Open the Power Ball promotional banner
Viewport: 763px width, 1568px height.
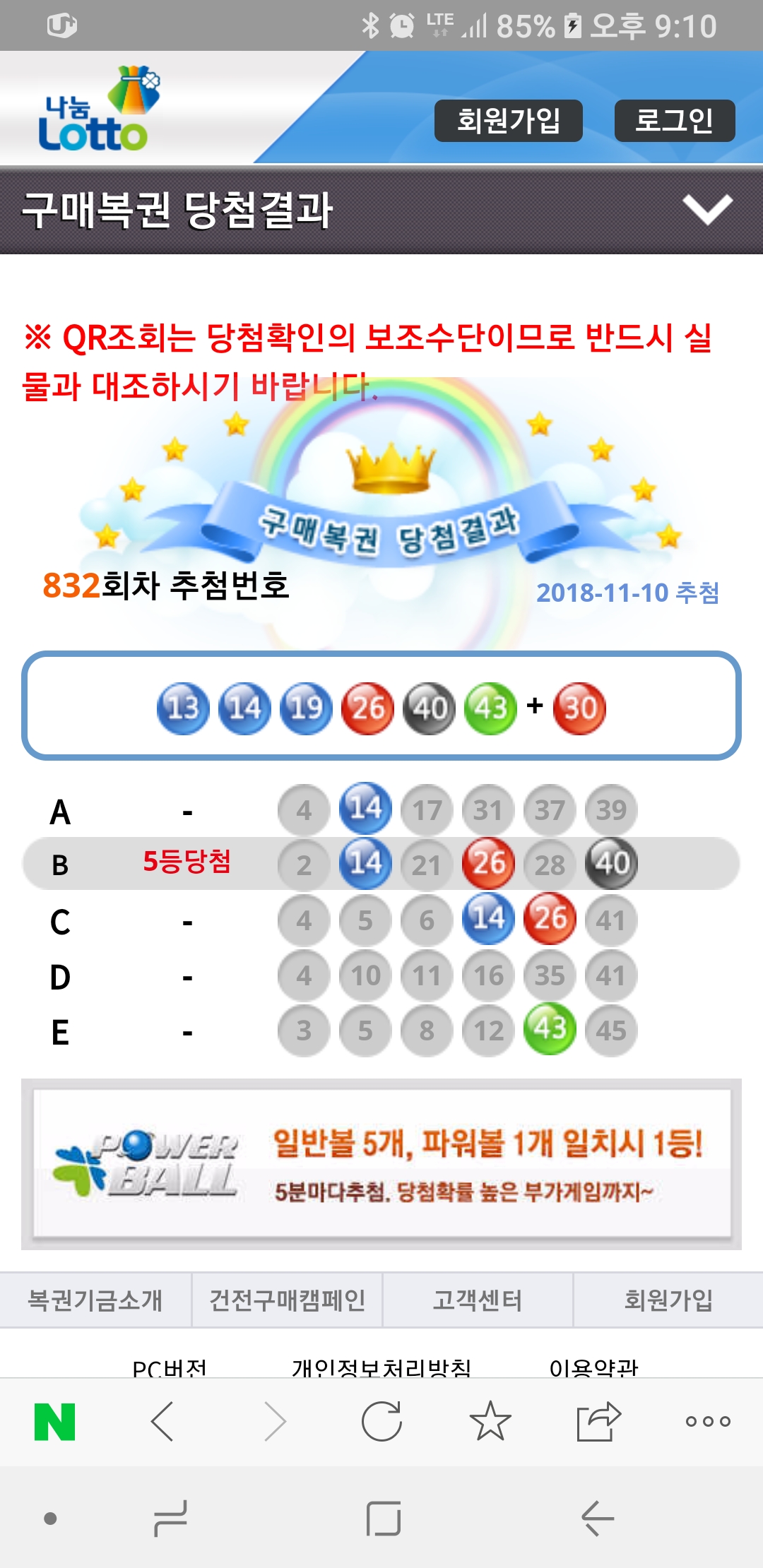pos(381,1163)
